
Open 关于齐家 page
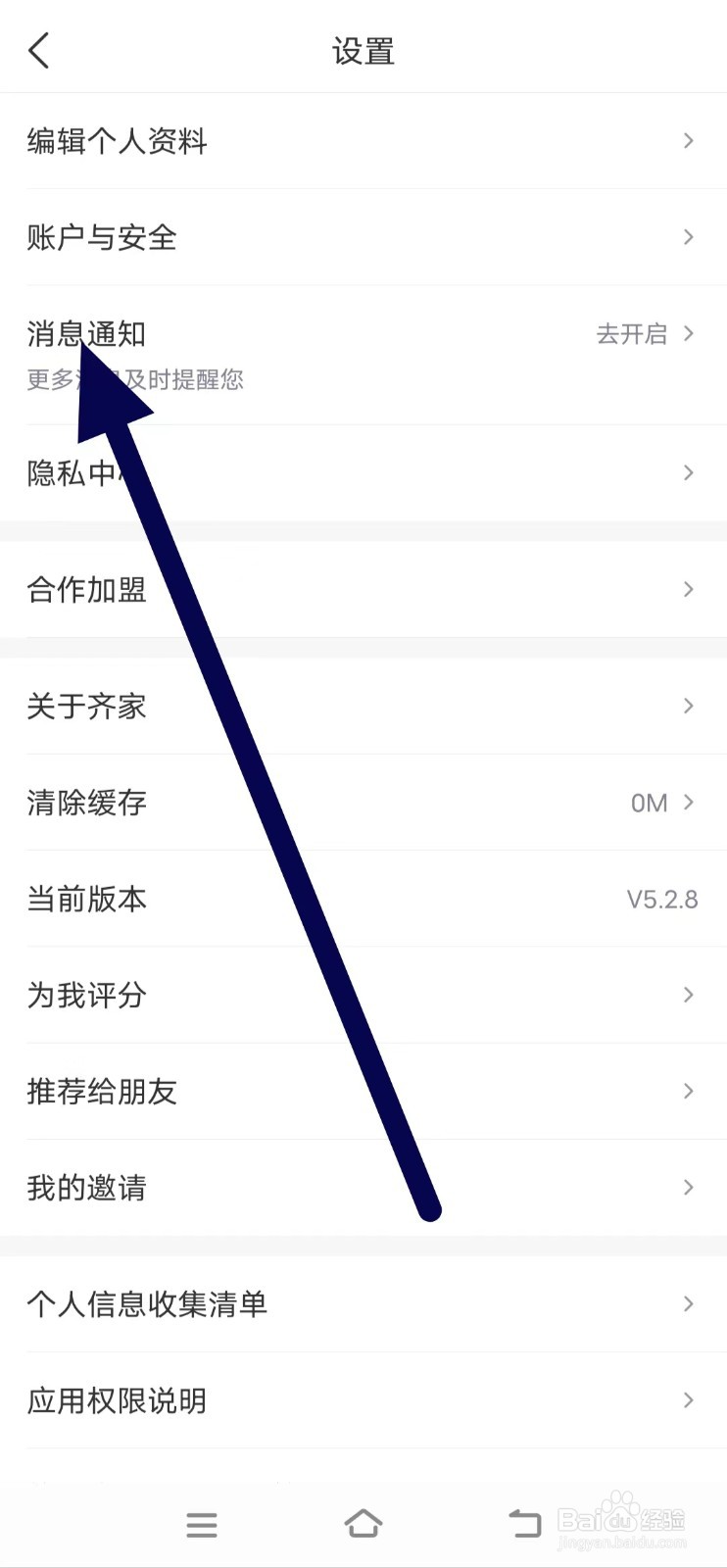[x=86, y=706]
